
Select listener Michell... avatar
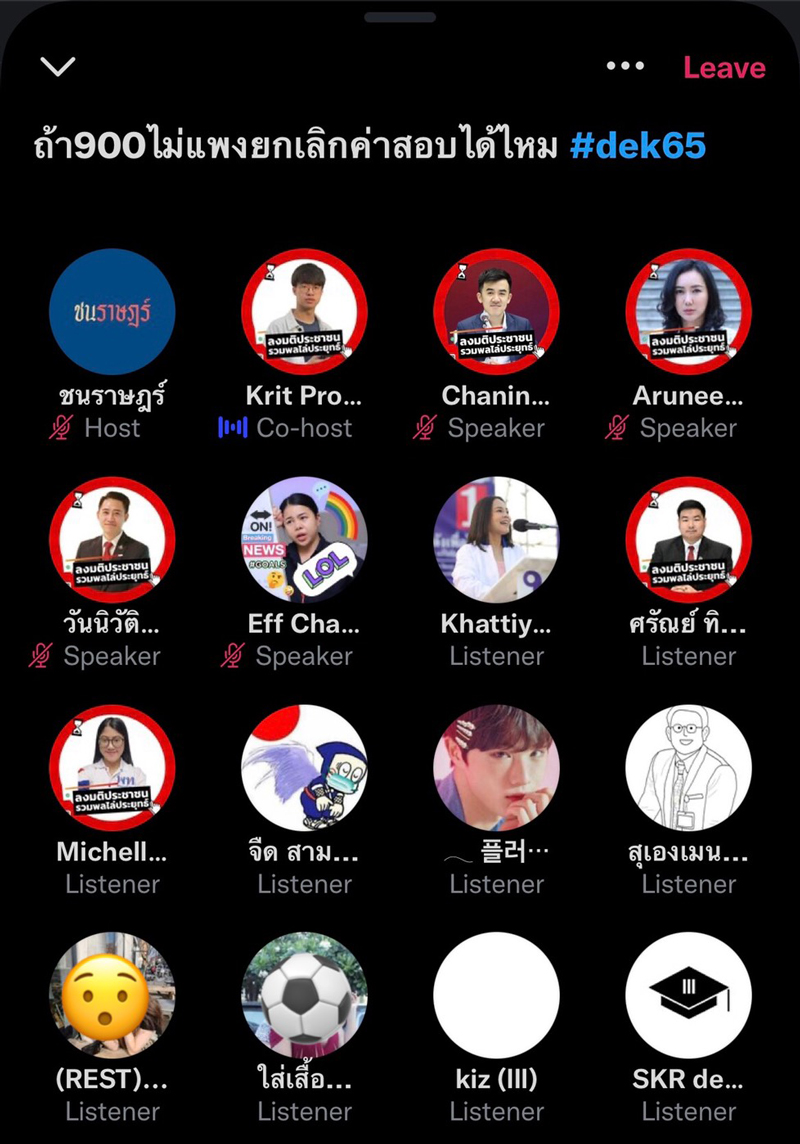click(112, 768)
